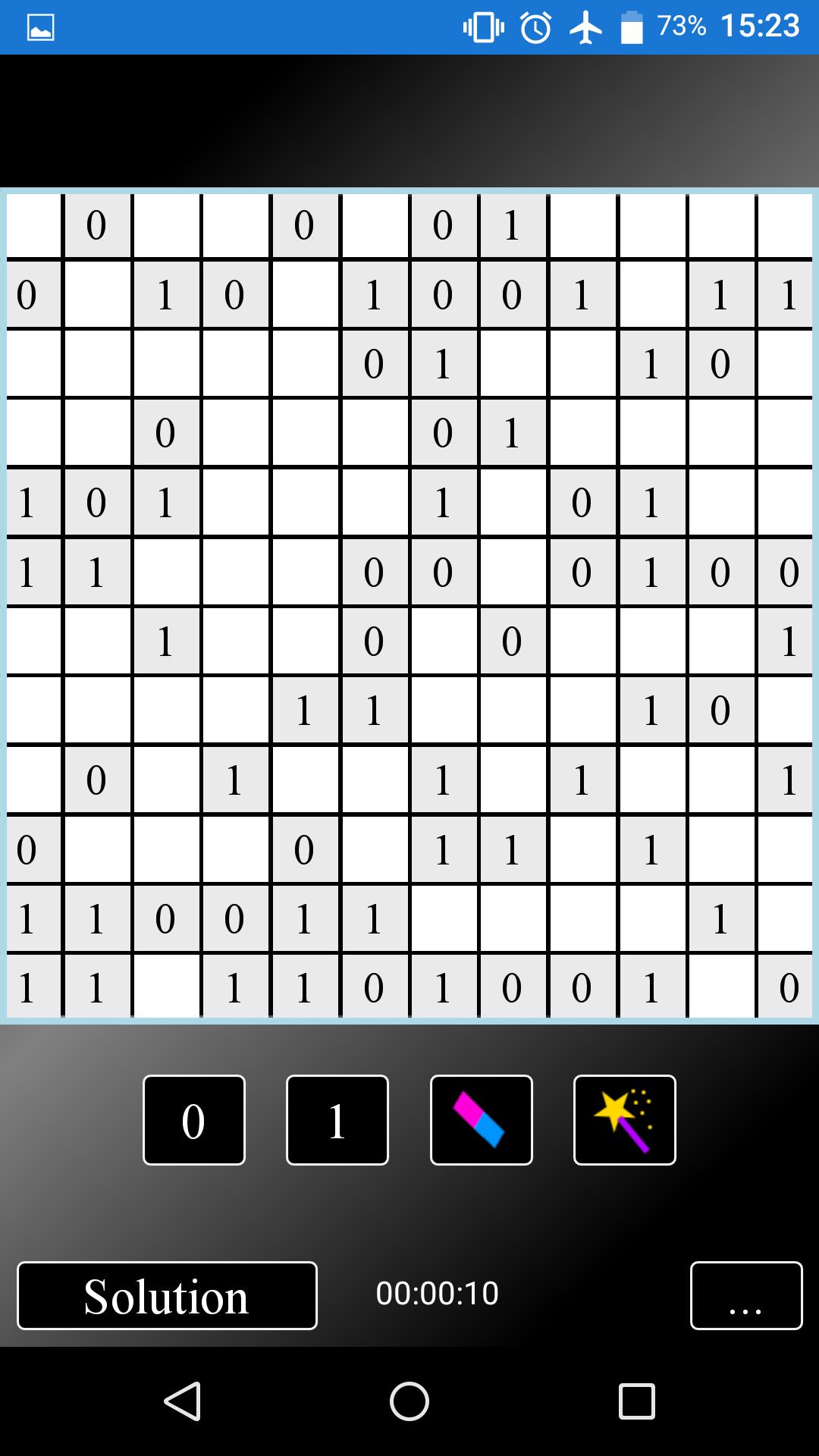This screenshot has width=819, height=1456.
Task: Open the three-dots more options button
Action: coord(746,1295)
